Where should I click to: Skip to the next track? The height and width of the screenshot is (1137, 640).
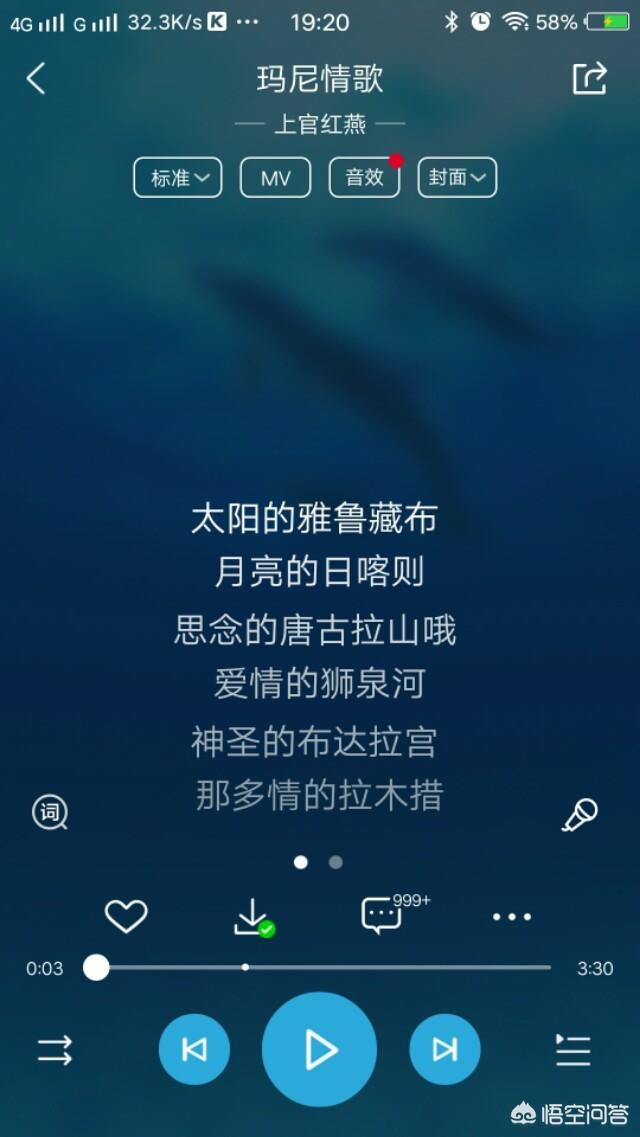(445, 1049)
